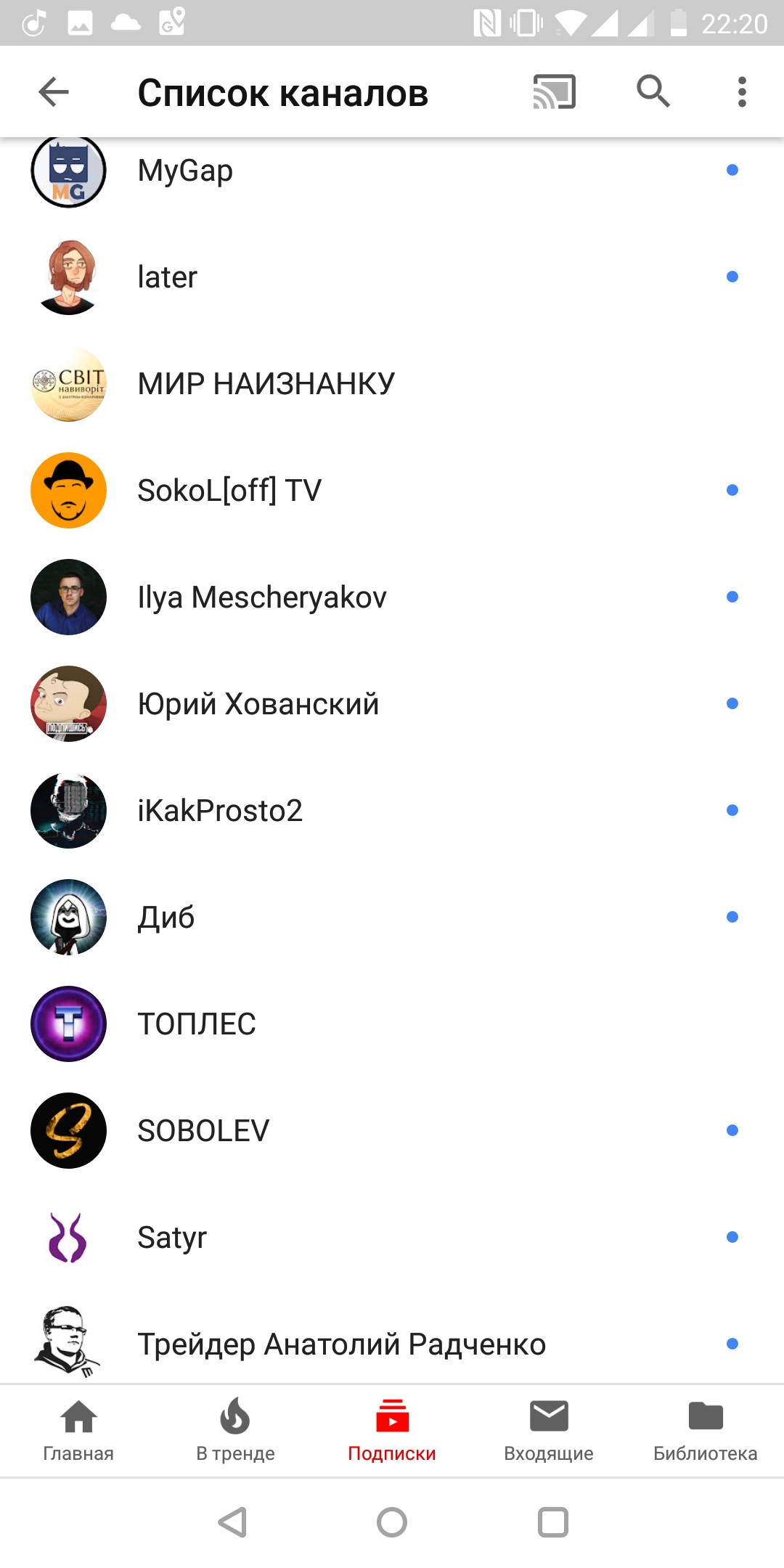Switch to the Входящие tab

coord(549,1431)
